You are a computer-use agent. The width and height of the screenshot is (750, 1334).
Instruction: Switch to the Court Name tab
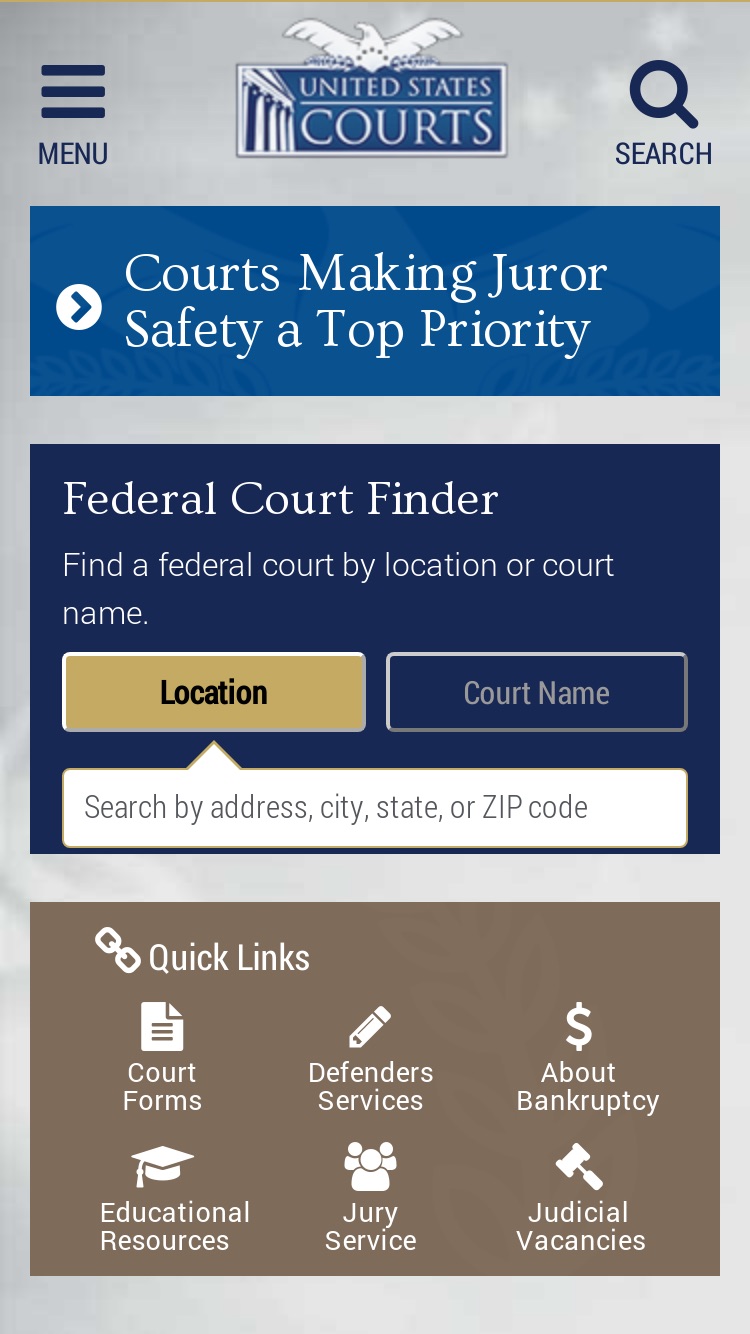(x=537, y=692)
